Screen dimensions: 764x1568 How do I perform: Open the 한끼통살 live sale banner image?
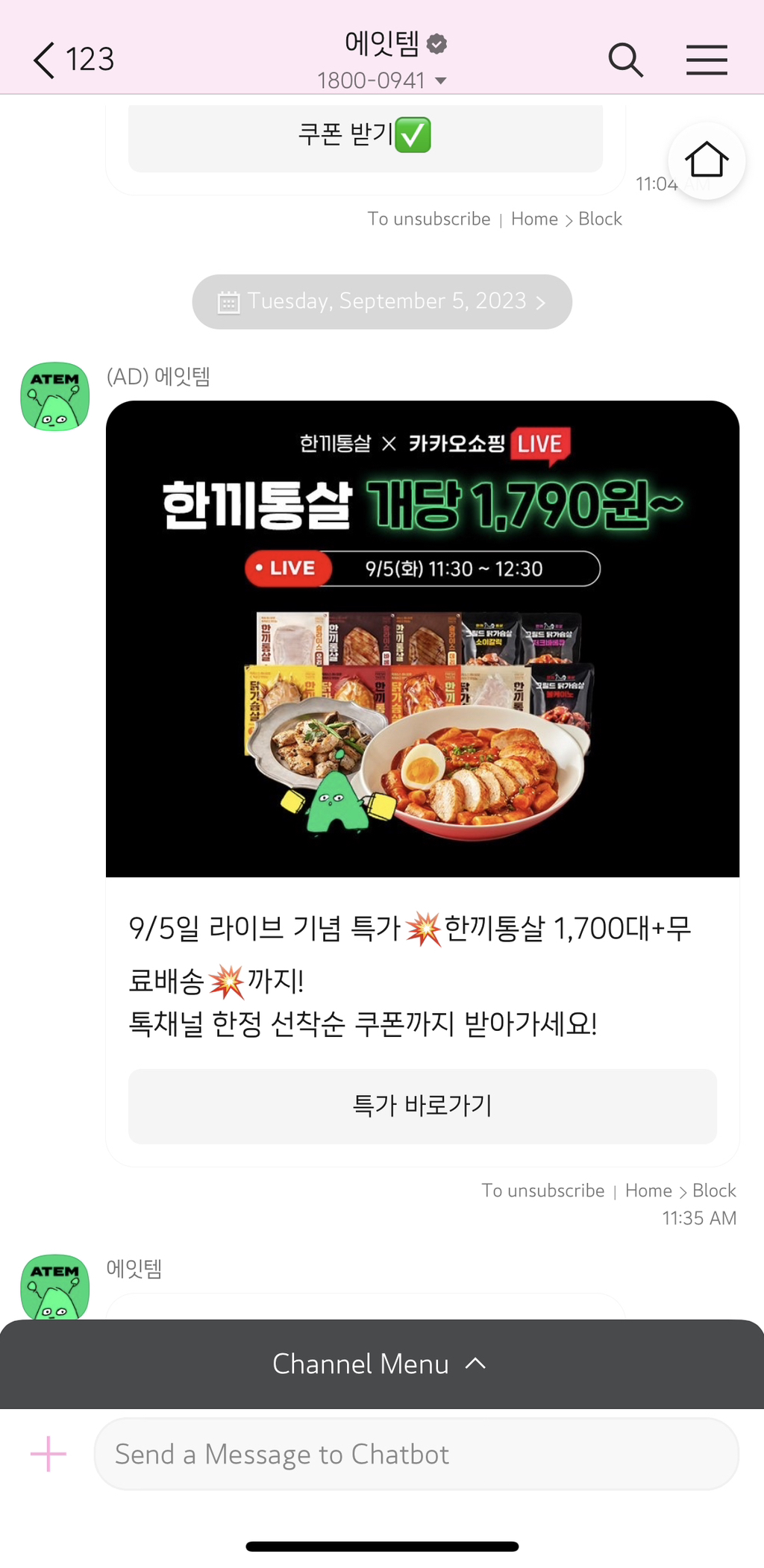(422, 639)
